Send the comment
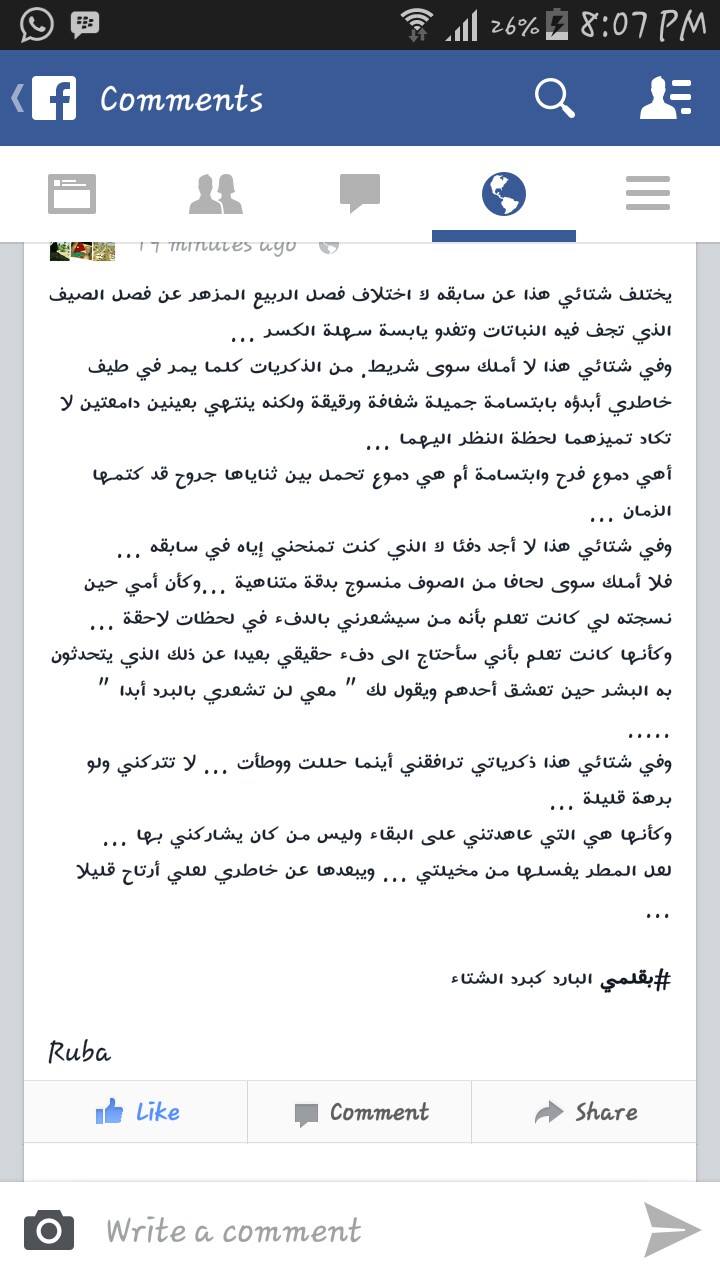720x1280 pixels. (x=672, y=1230)
